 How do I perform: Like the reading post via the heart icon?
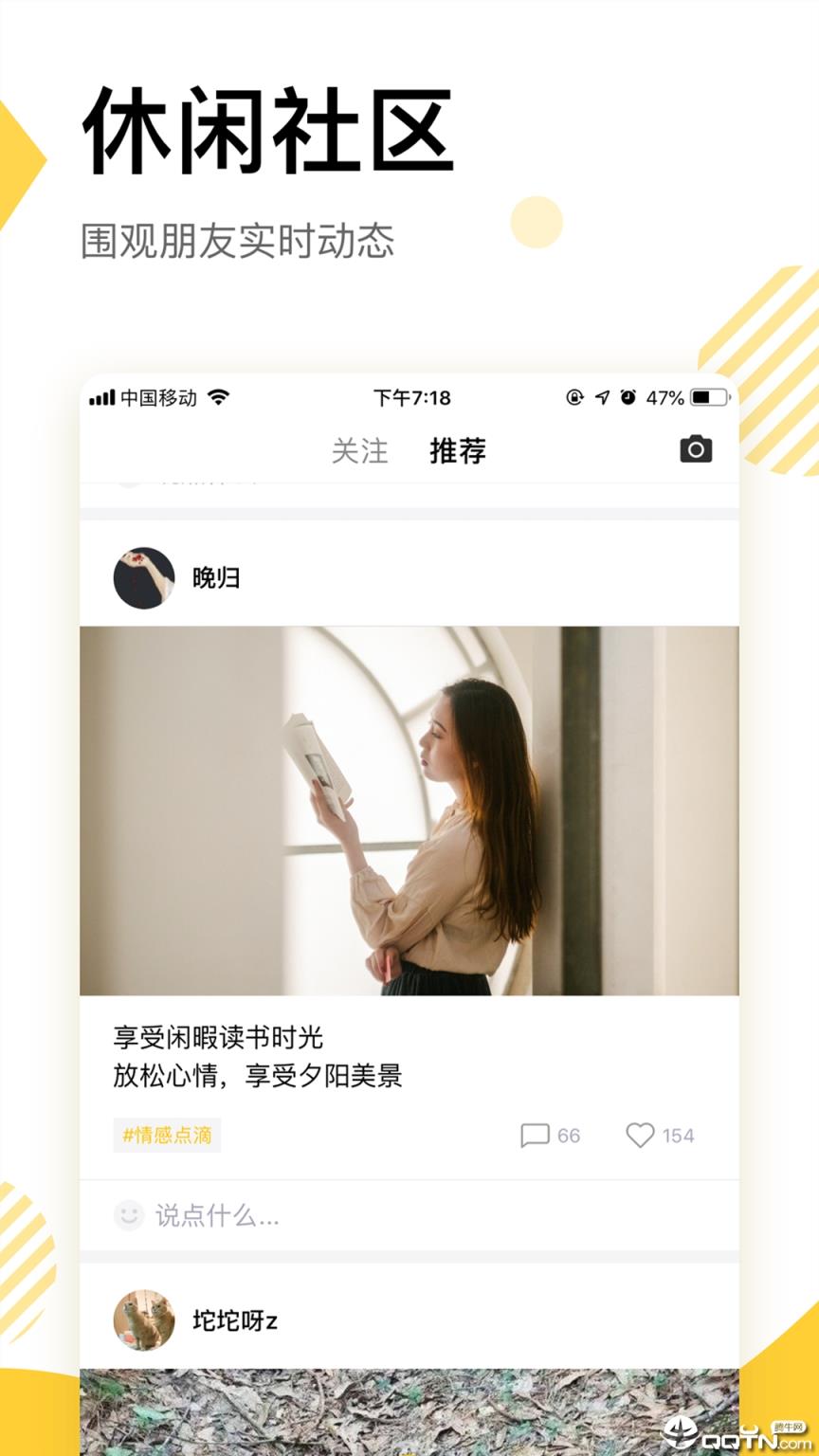point(642,1136)
